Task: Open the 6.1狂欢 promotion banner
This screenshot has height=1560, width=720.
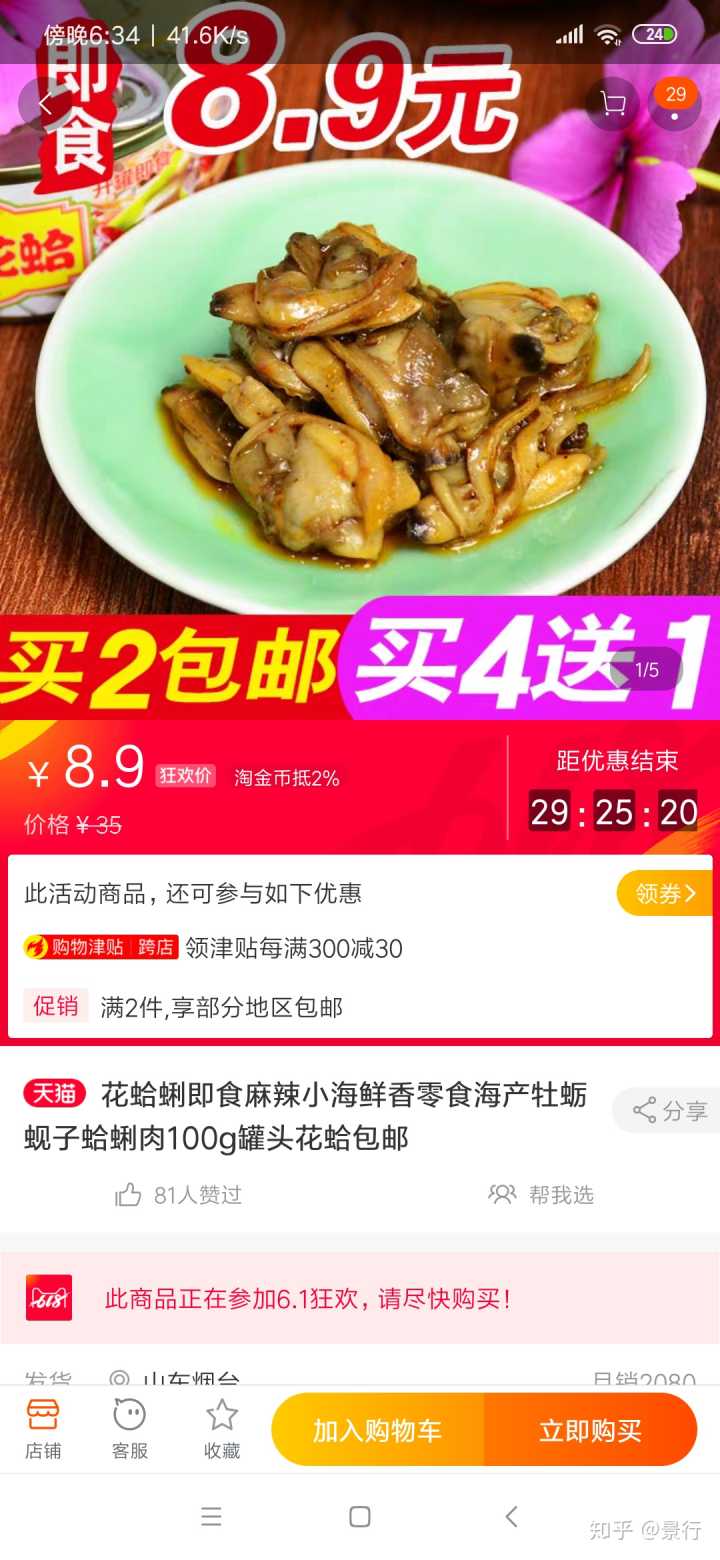Action: (x=360, y=1299)
